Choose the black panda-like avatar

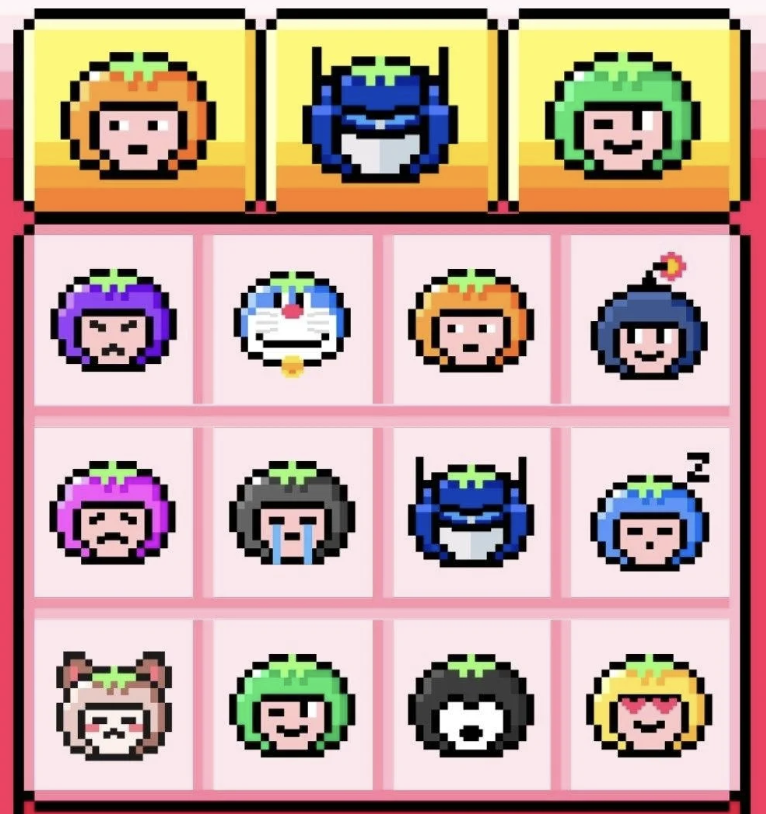coord(471,705)
